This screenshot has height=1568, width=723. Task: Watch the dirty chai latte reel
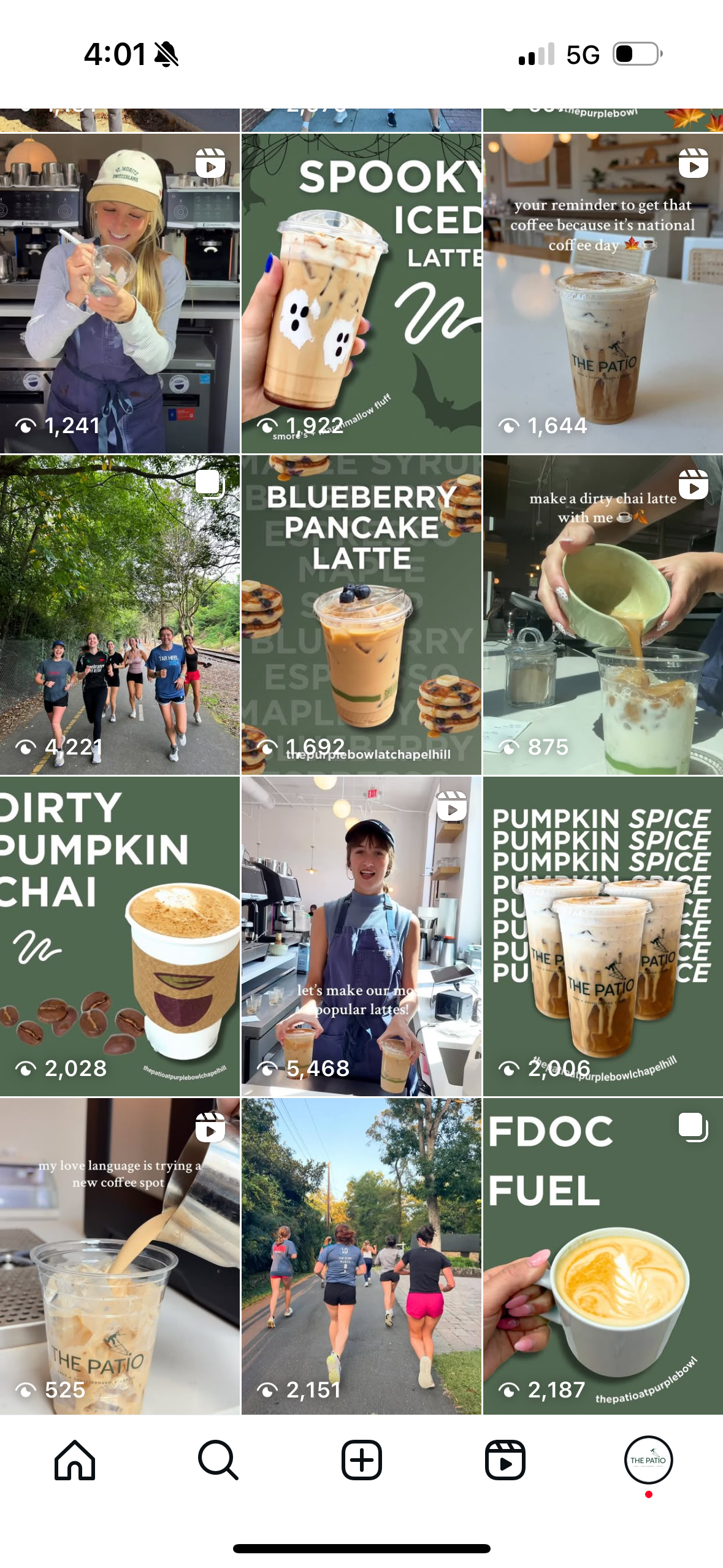(603, 615)
